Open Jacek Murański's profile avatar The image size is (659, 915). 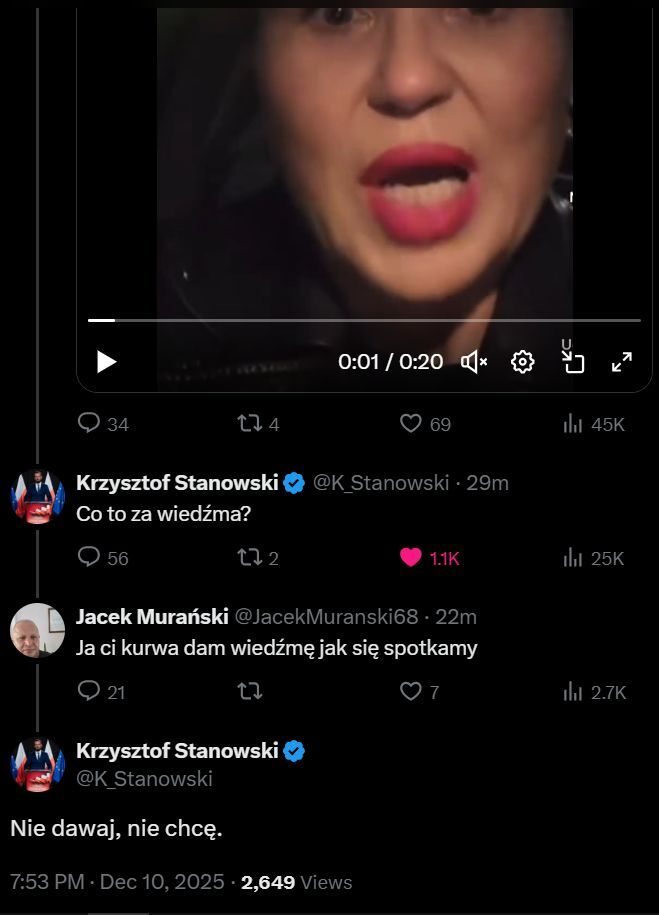37,630
